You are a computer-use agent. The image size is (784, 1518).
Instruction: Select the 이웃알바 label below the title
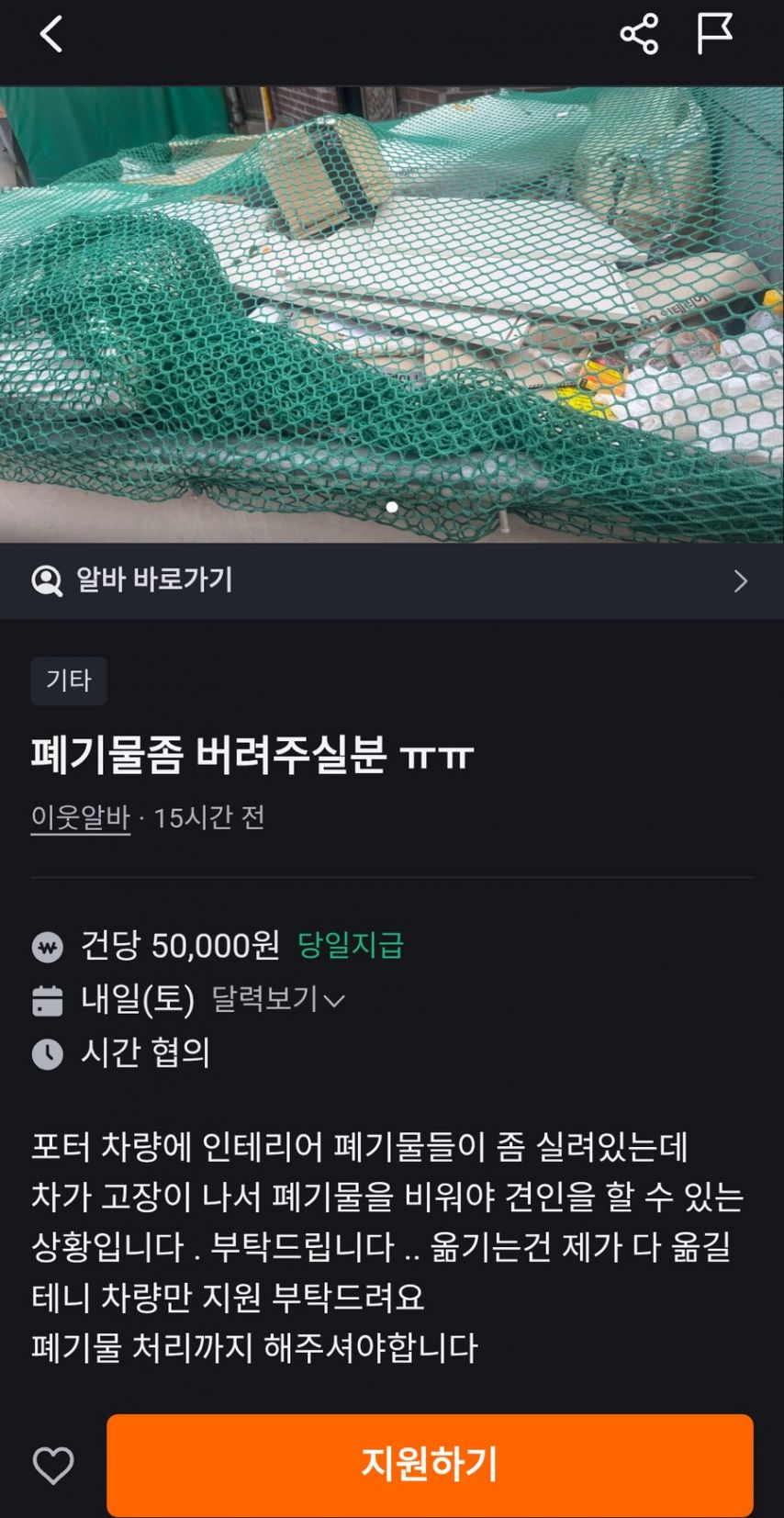[x=79, y=817]
